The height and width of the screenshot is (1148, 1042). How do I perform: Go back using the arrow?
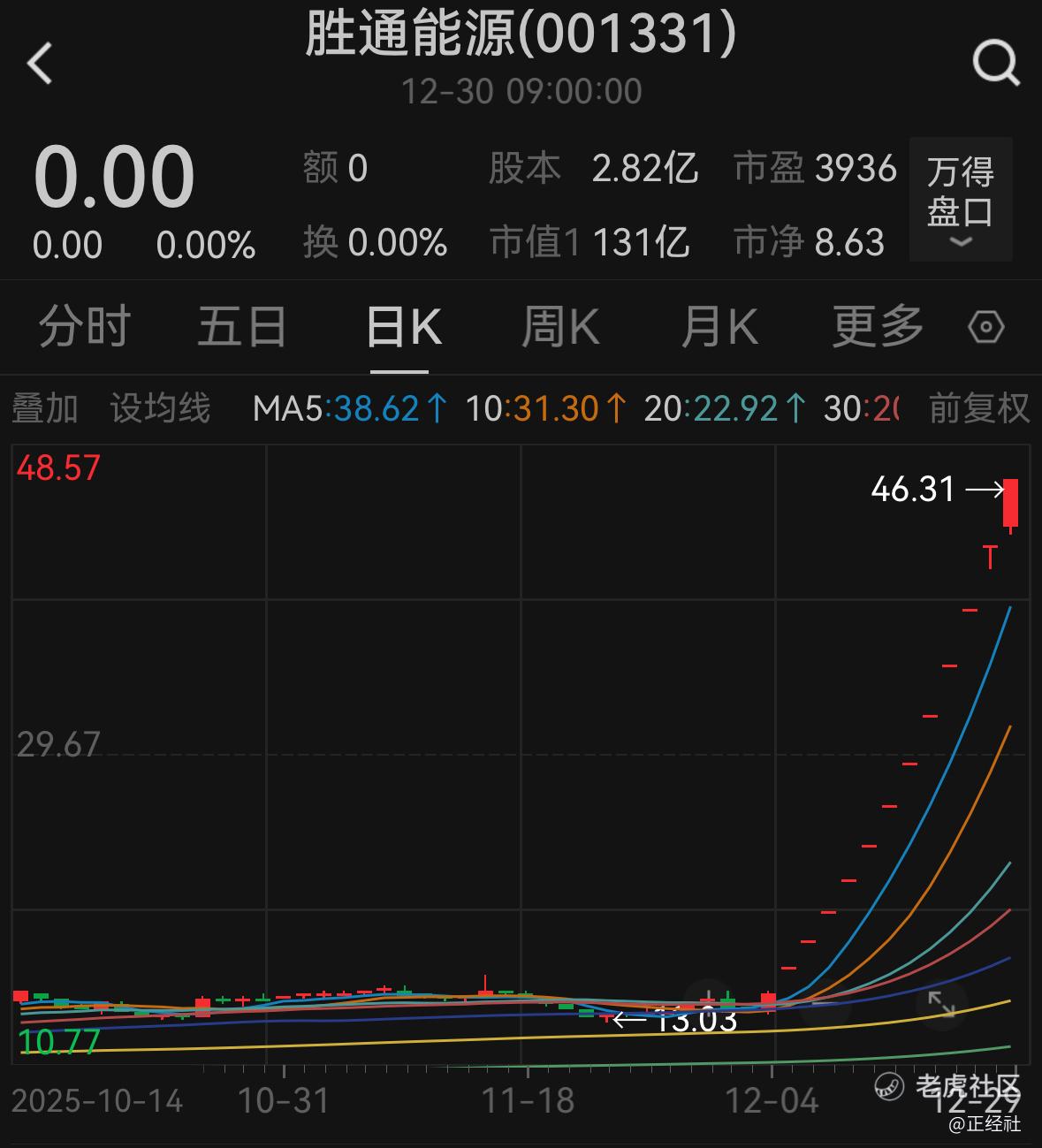(41, 64)
